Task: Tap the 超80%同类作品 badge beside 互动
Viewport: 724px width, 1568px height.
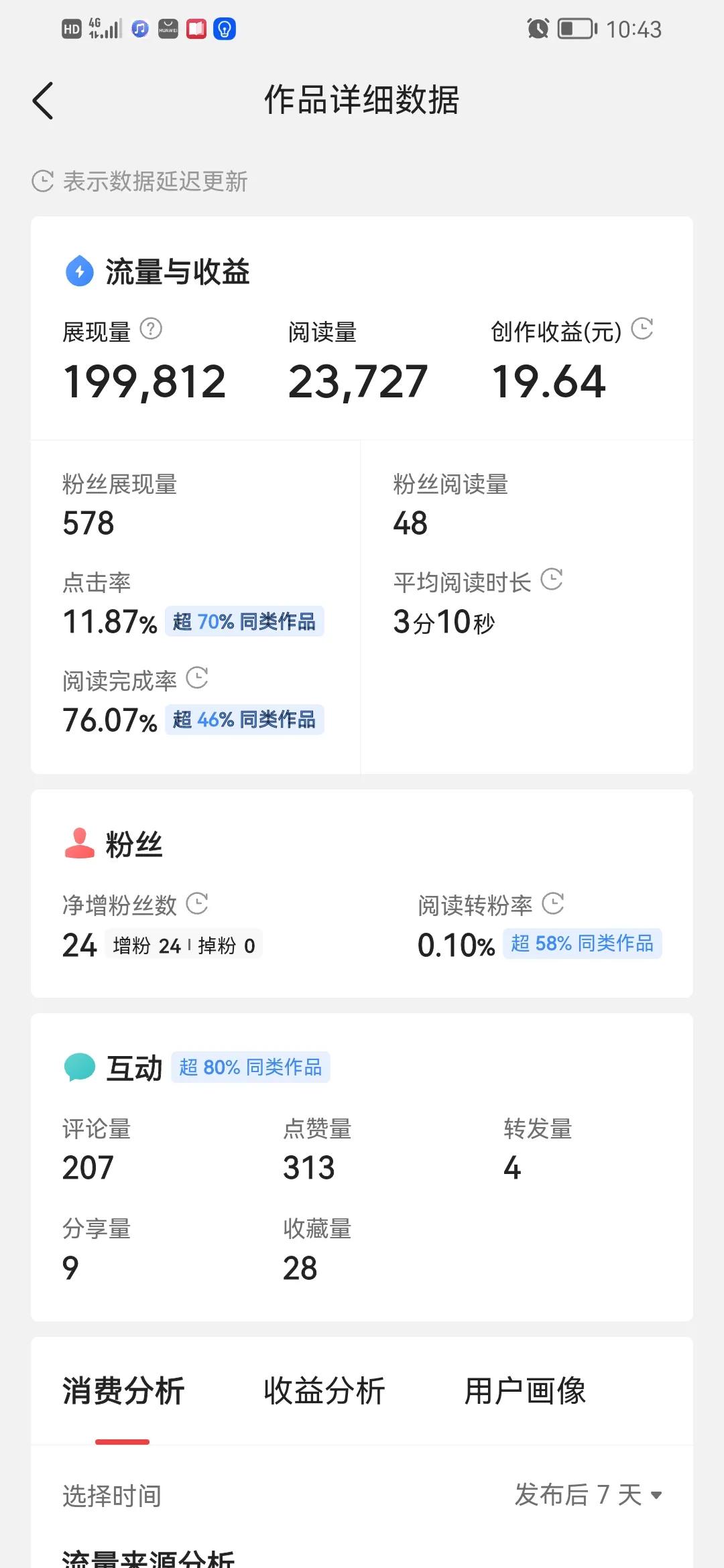Action: click(251, 1067)
